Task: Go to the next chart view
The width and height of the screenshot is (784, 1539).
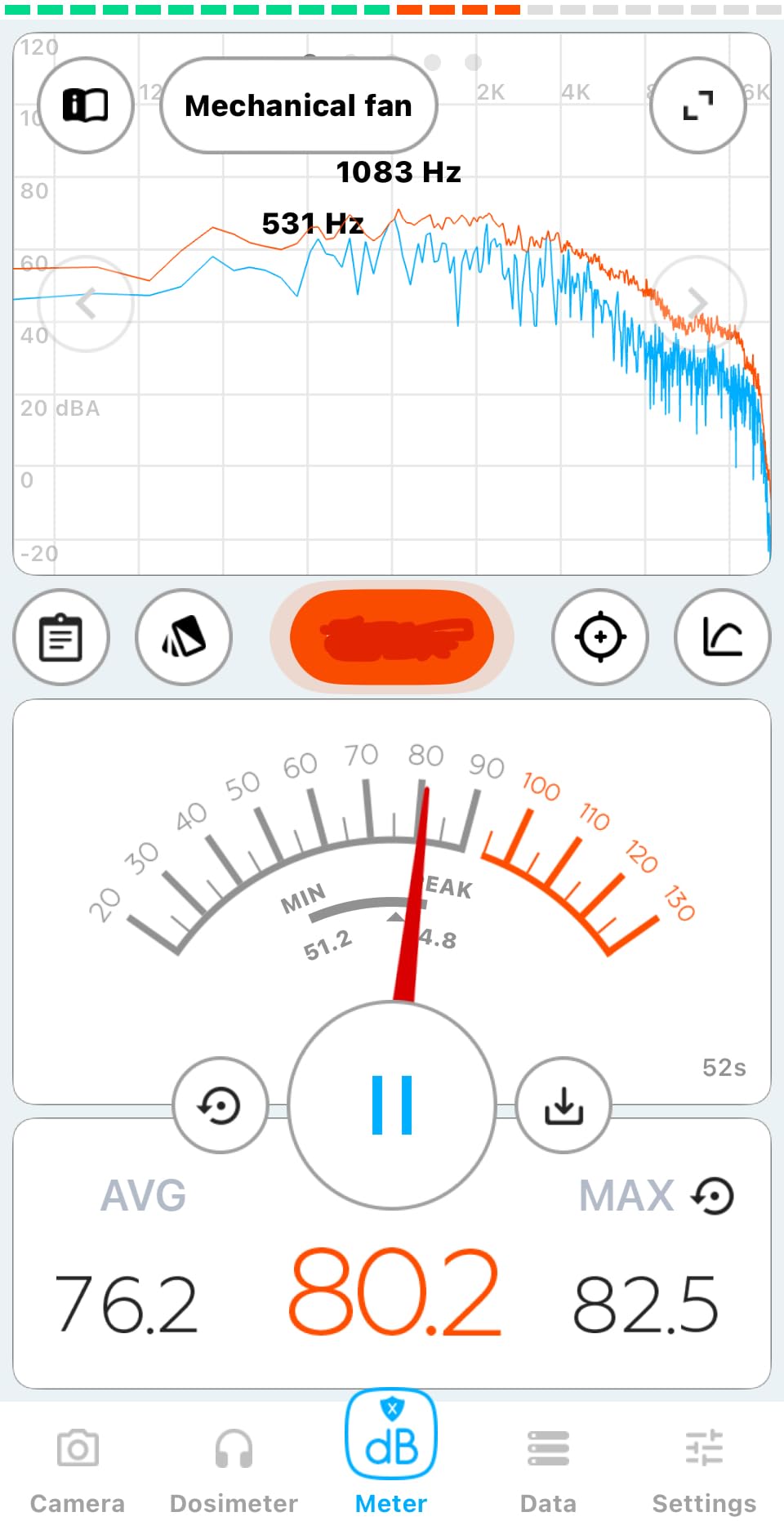Action: click(x=697, y=304)
